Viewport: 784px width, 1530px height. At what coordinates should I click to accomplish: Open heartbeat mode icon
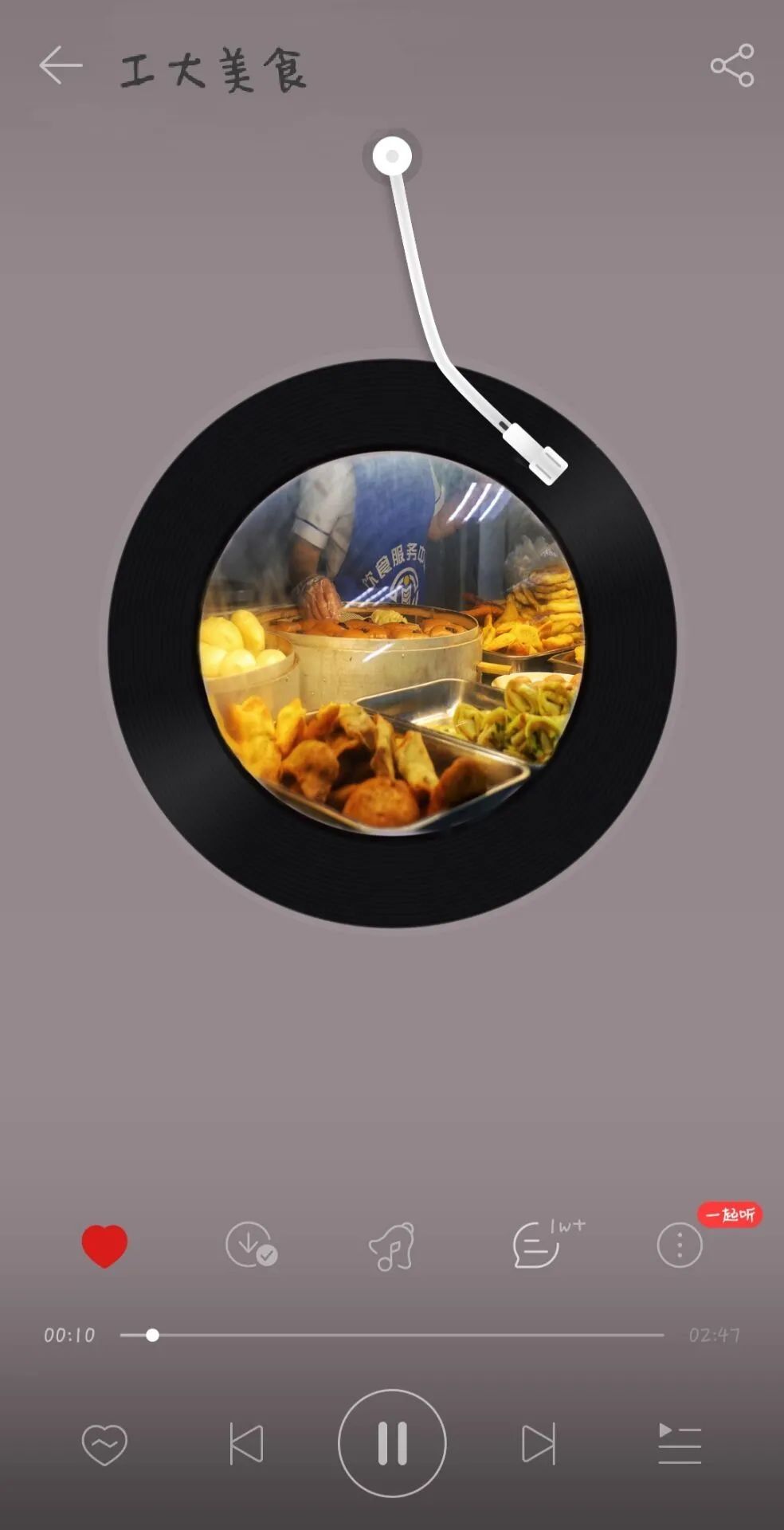(104, 1444)
